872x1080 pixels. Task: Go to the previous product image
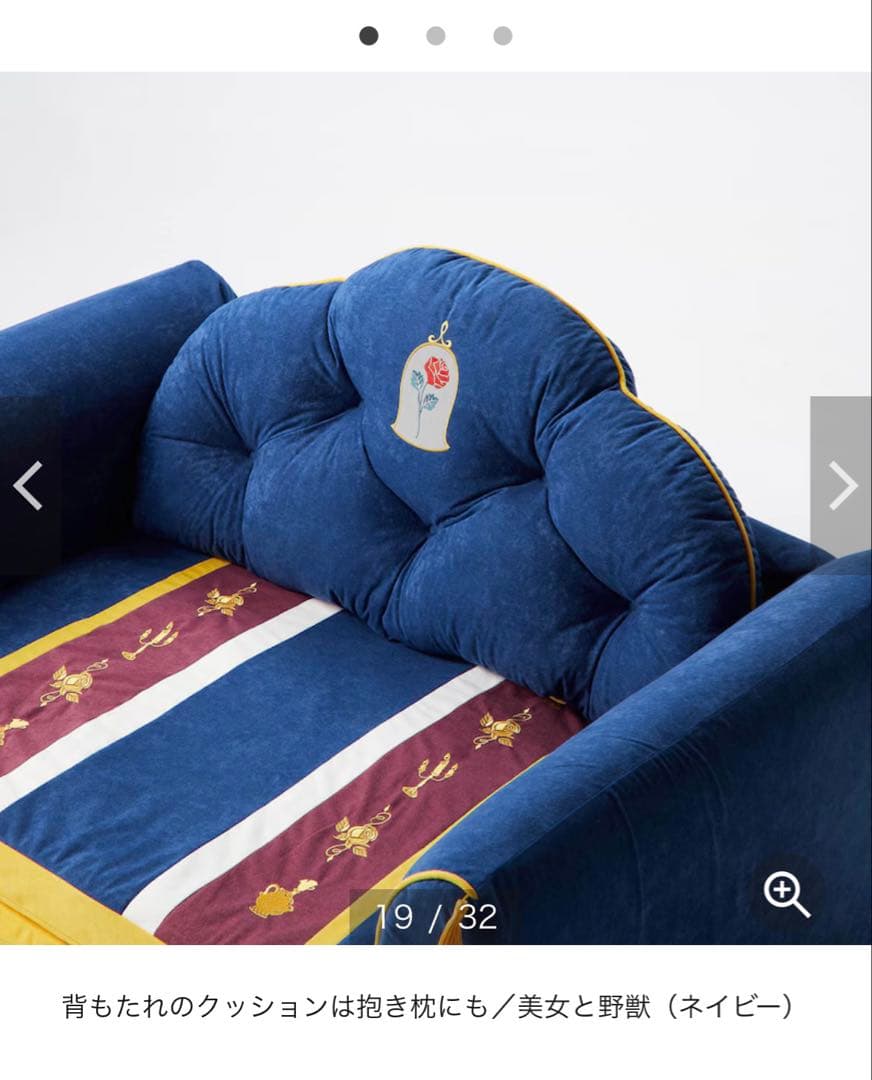(x=28, y=486)
